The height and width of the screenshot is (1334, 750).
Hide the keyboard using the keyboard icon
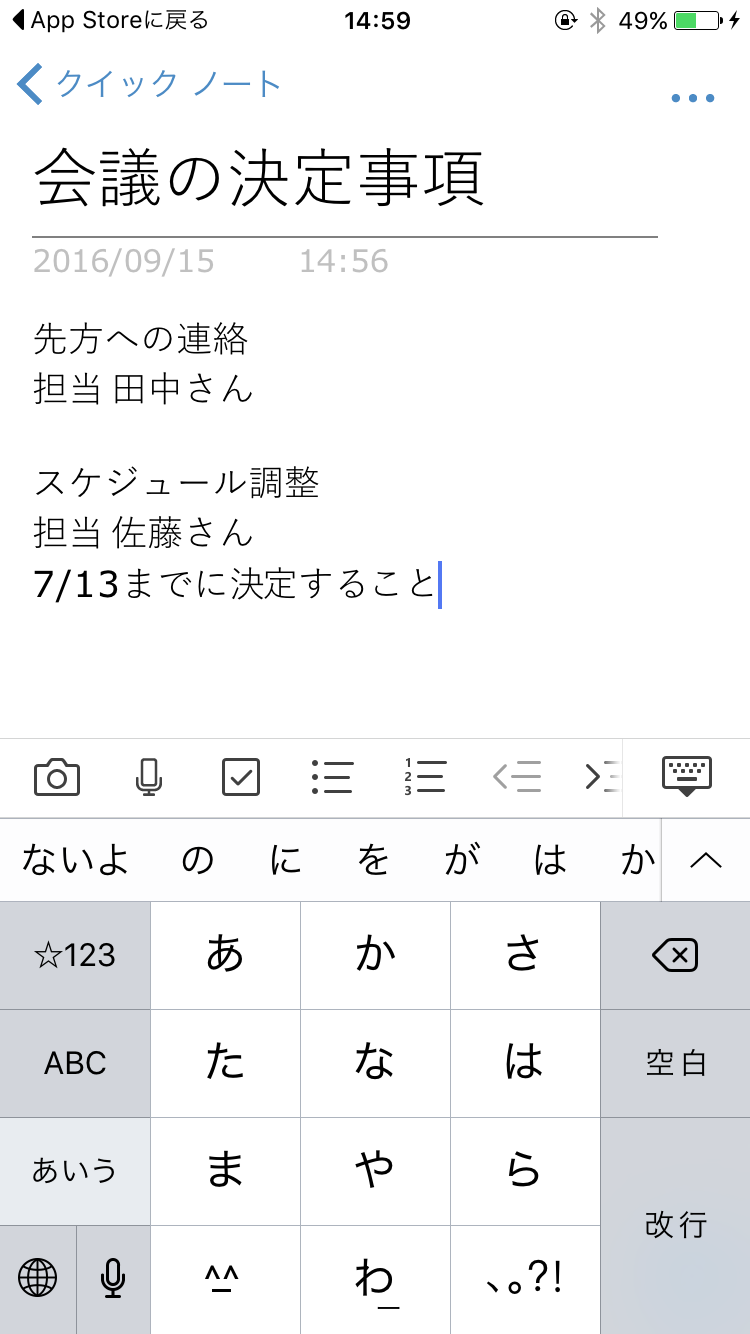coord(687,777)
